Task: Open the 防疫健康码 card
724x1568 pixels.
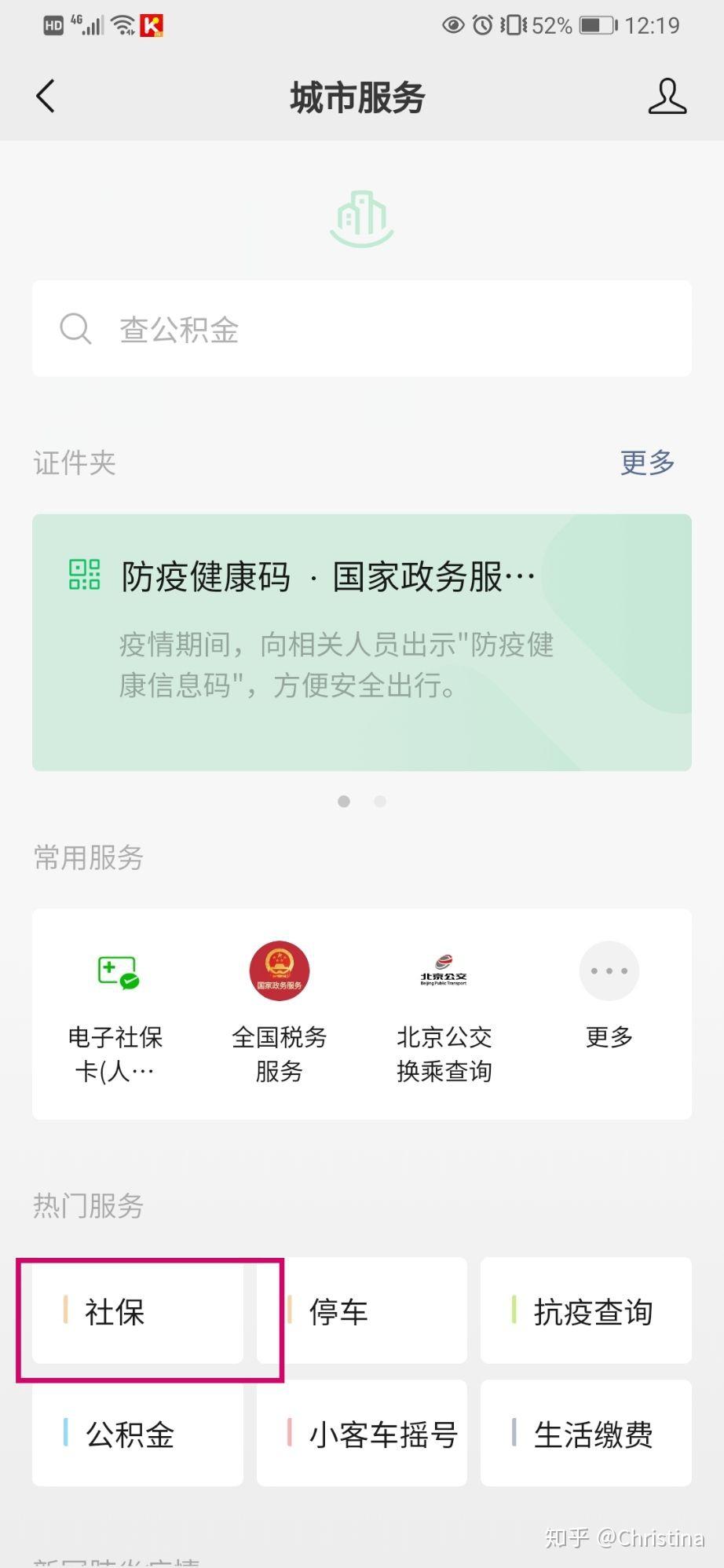Action: 361,641
